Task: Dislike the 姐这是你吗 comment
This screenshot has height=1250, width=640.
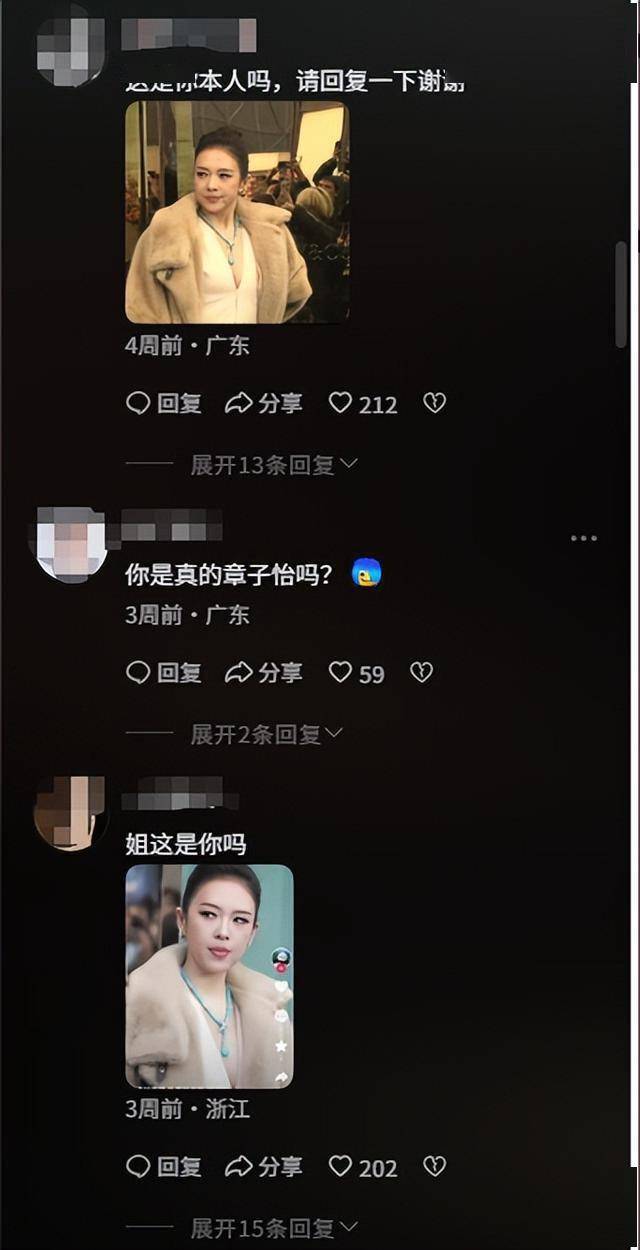Action: point(434,1166)
